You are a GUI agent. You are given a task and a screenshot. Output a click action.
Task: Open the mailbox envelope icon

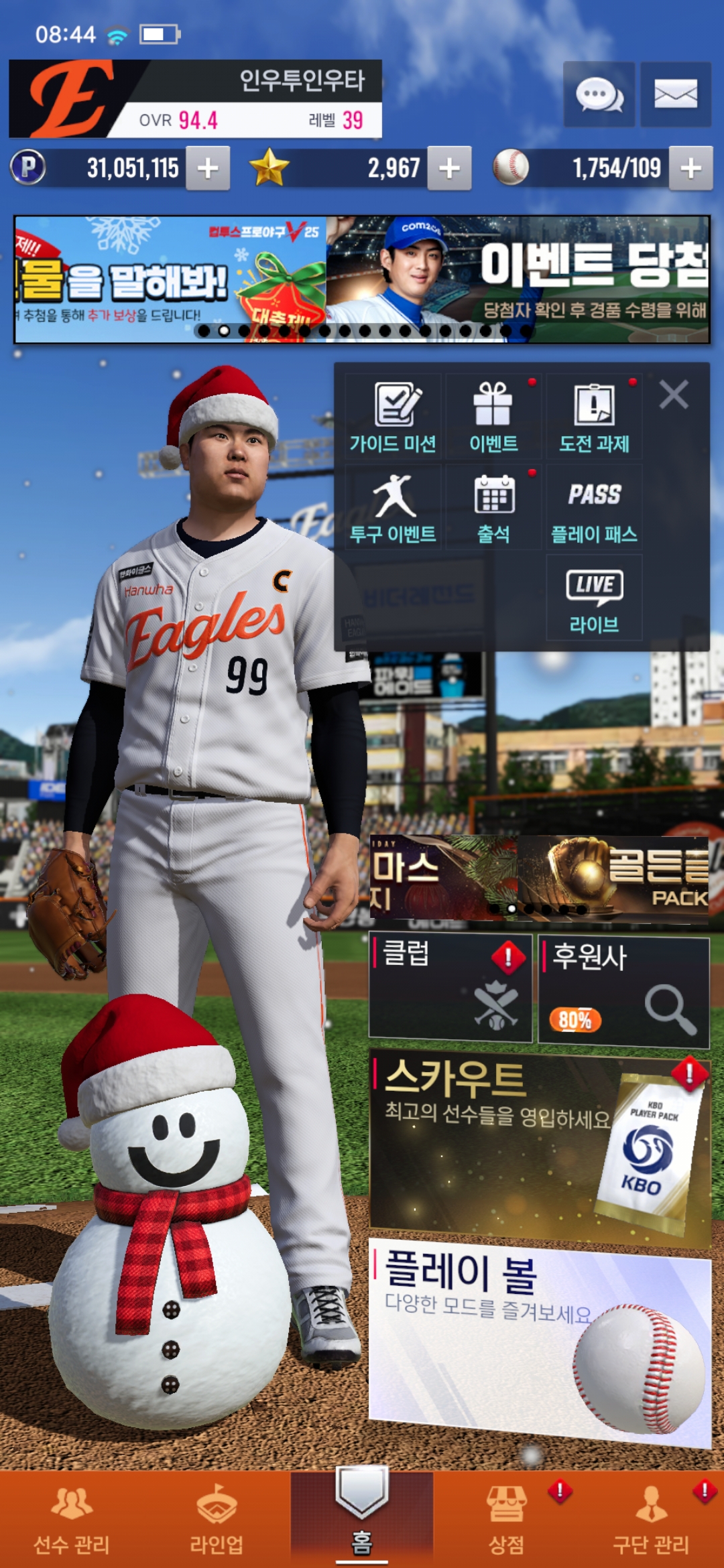point(675,94)
